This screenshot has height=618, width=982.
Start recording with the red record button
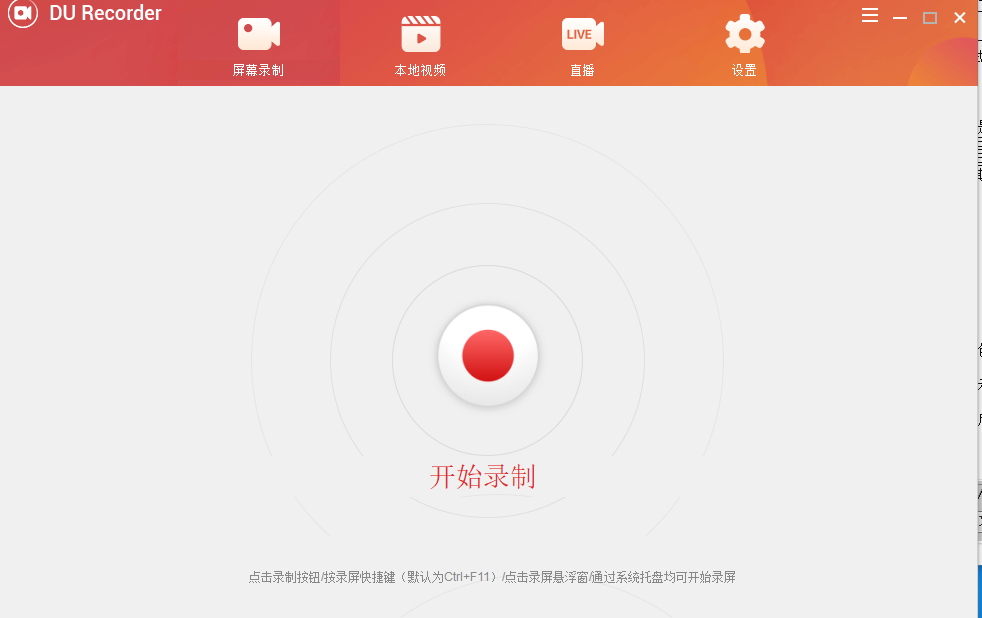coord(488,355)
